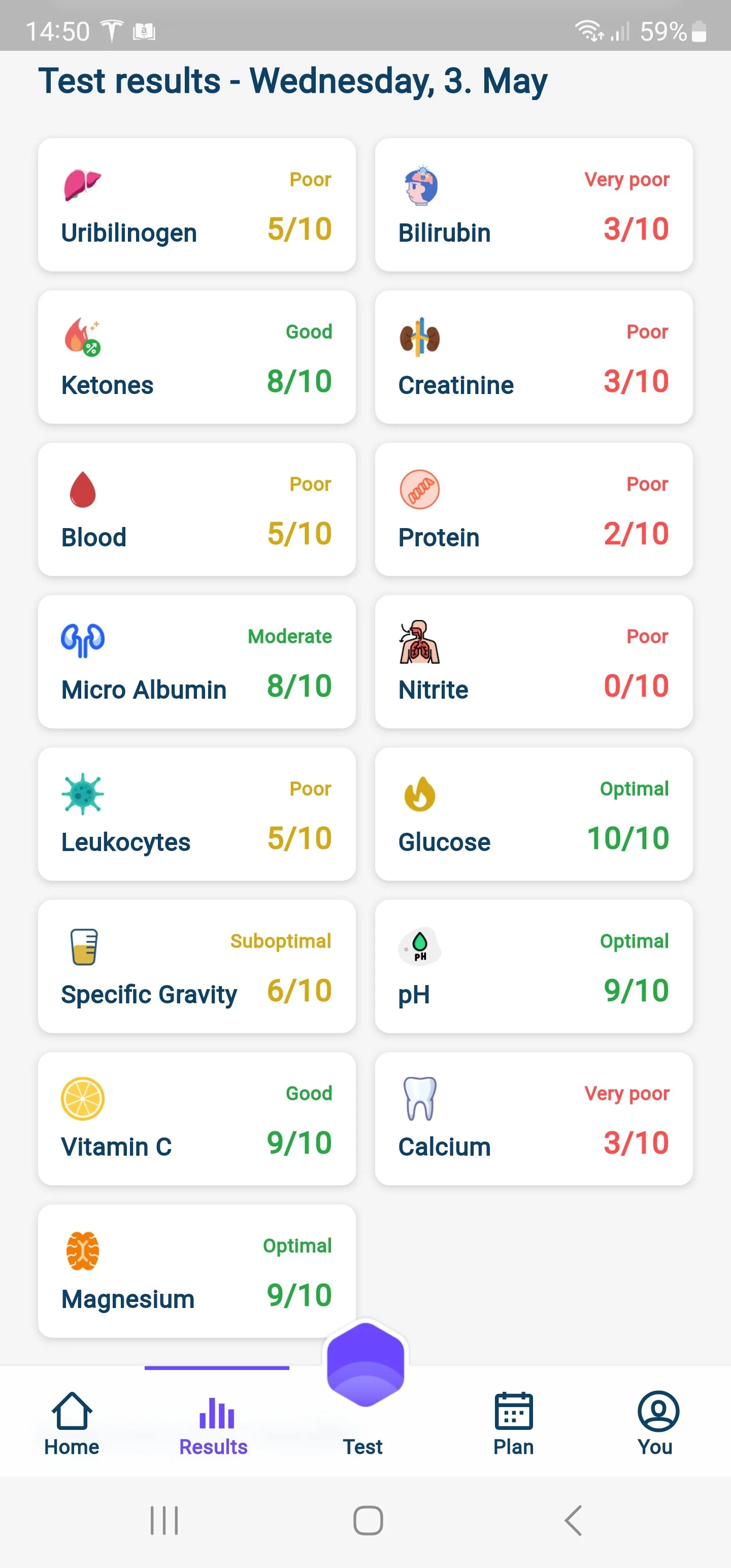Open the Glucose result card
731x1568 pixels.
click(533, 814)
